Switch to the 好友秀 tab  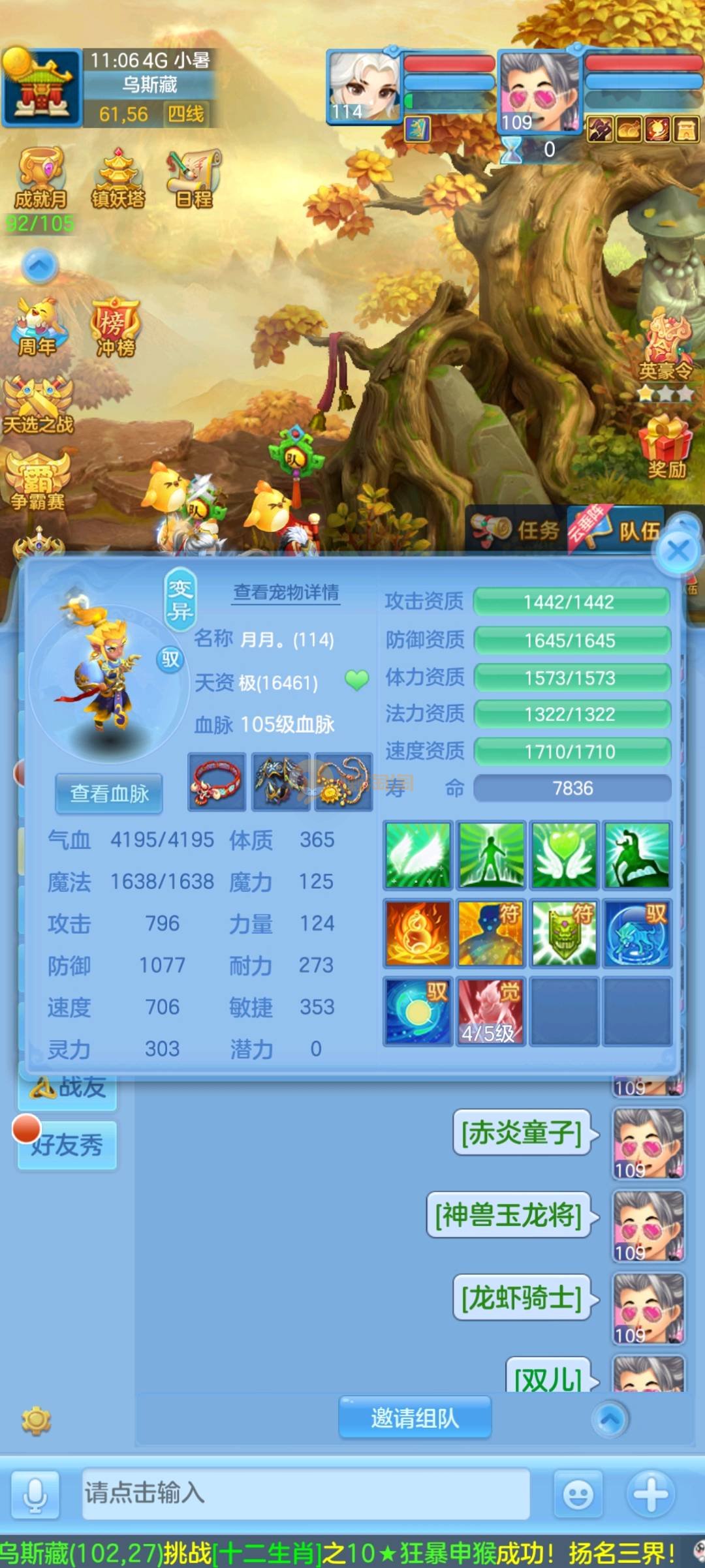67,1145
